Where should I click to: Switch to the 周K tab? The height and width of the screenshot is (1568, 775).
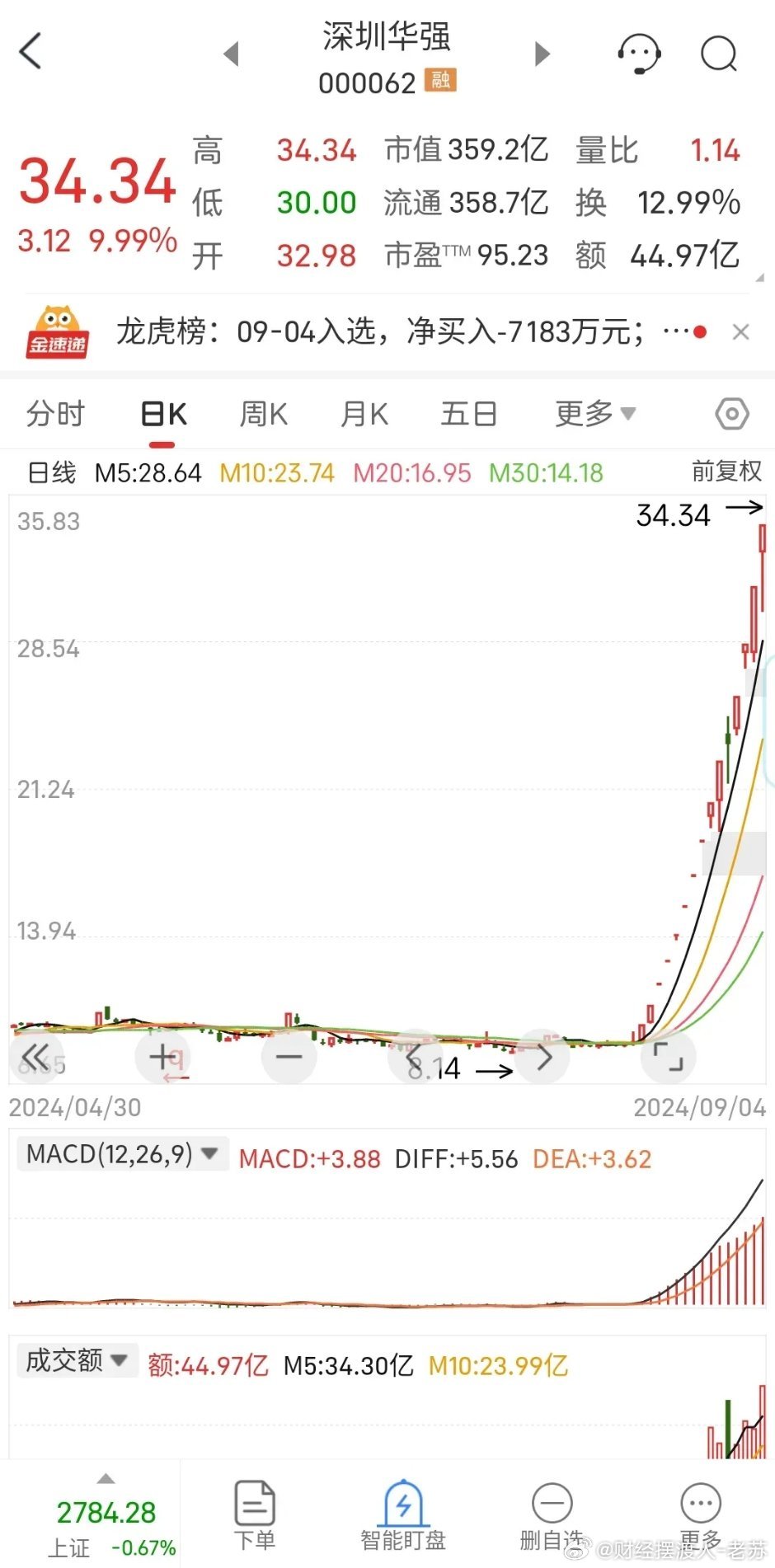click(x=264, y=414)
